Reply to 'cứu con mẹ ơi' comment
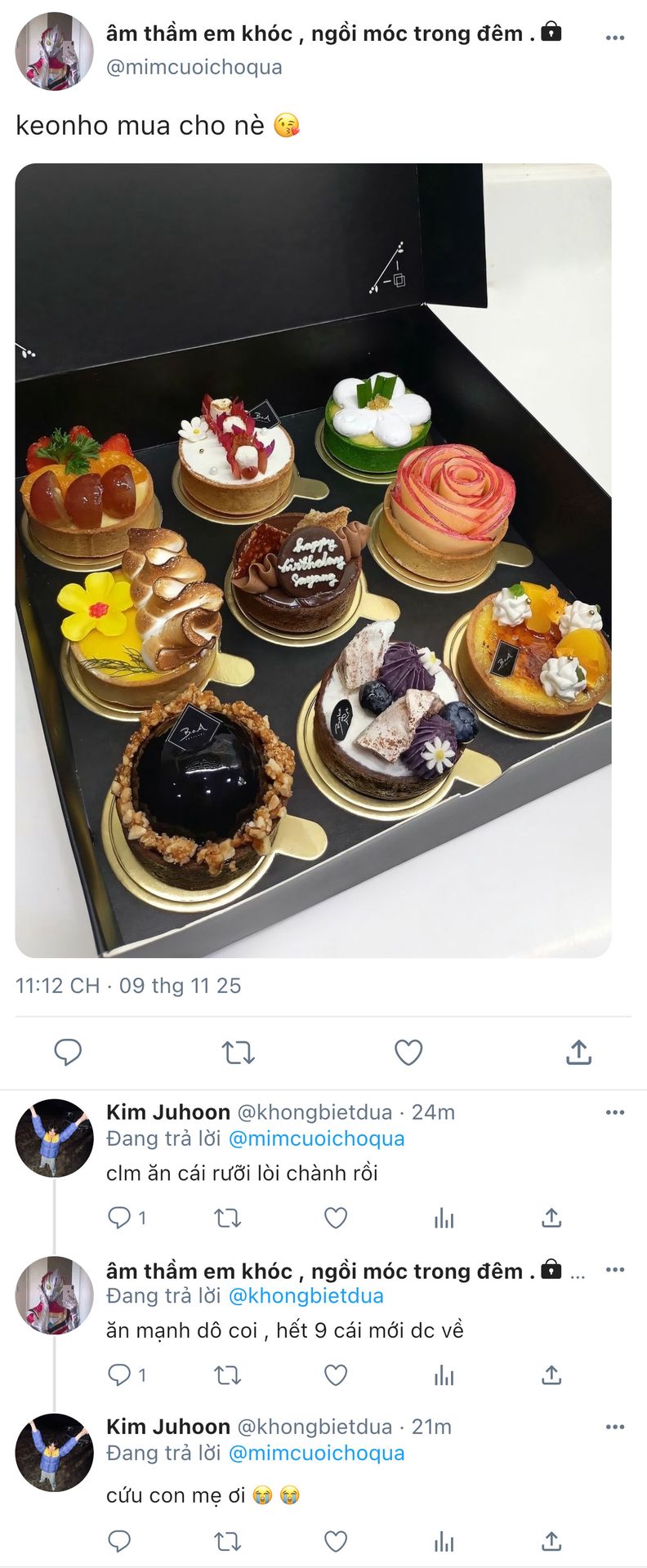This screenshot has height=1568, width=647. tap(120, 1541)
